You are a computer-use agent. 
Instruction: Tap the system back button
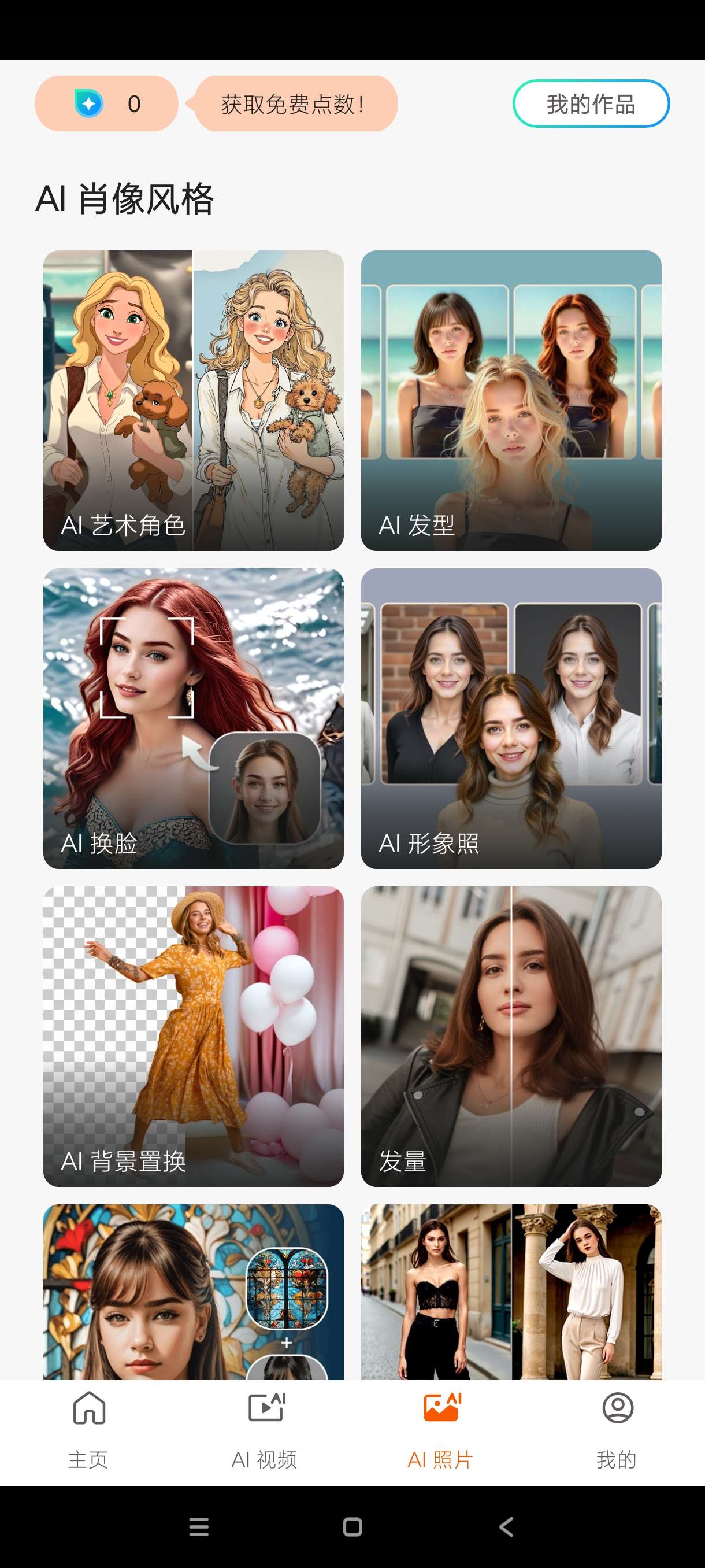(506, 1526)
